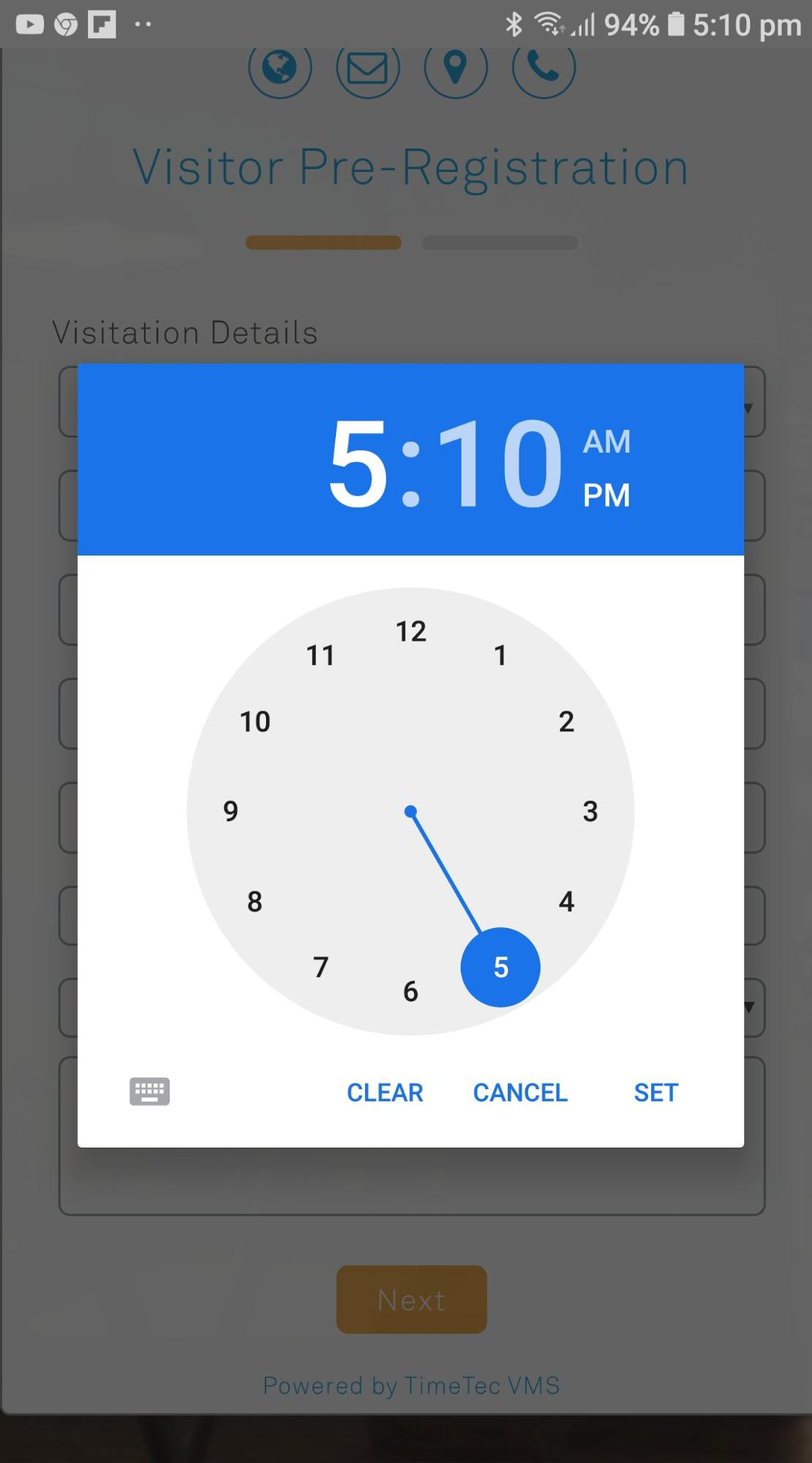Switch to keyboard time input
Image resolution: width=812 pixels, height=1463 pixels.
coord(150,1091)
